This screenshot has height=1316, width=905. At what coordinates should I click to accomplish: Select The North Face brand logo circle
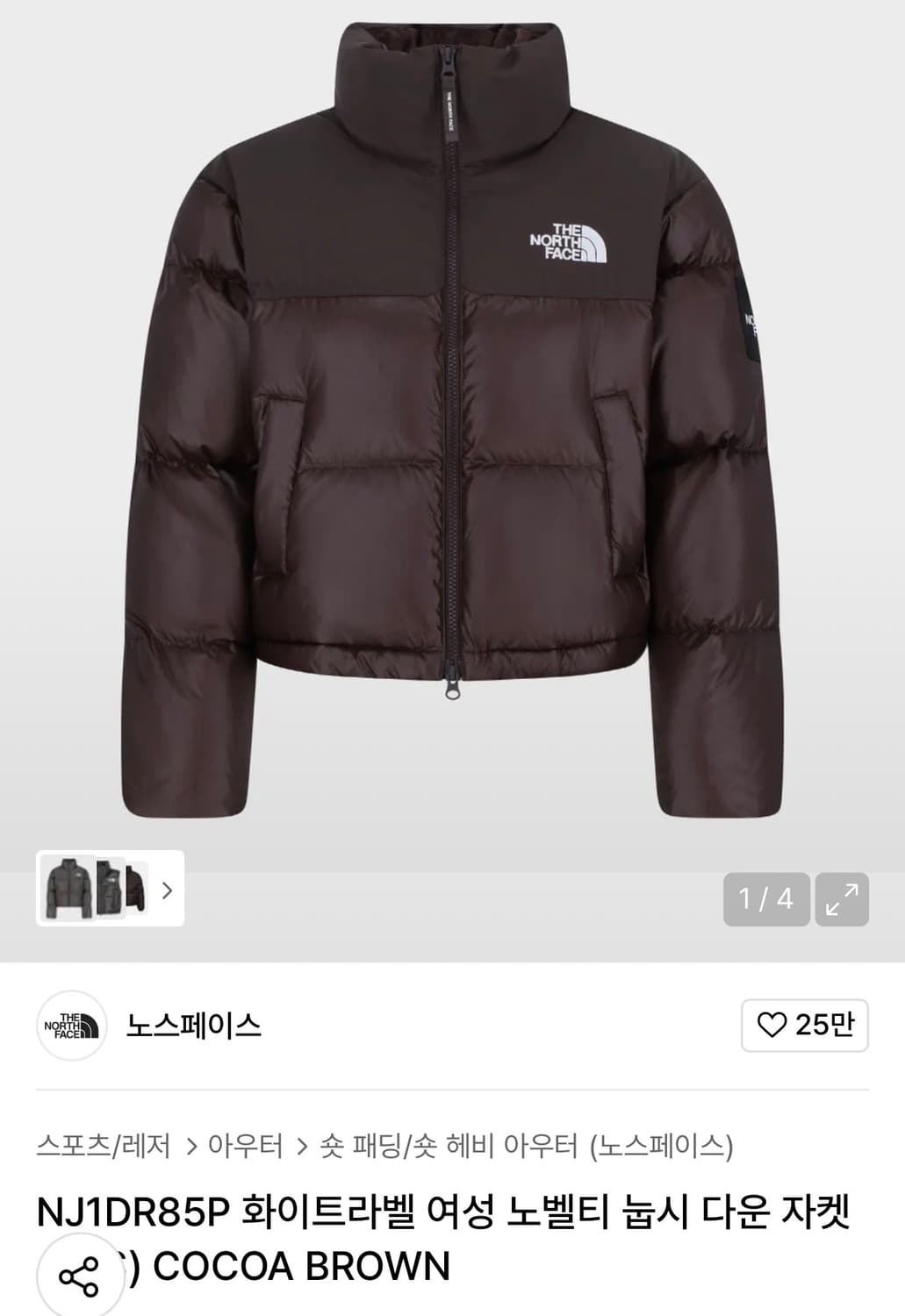point(70,1025)
